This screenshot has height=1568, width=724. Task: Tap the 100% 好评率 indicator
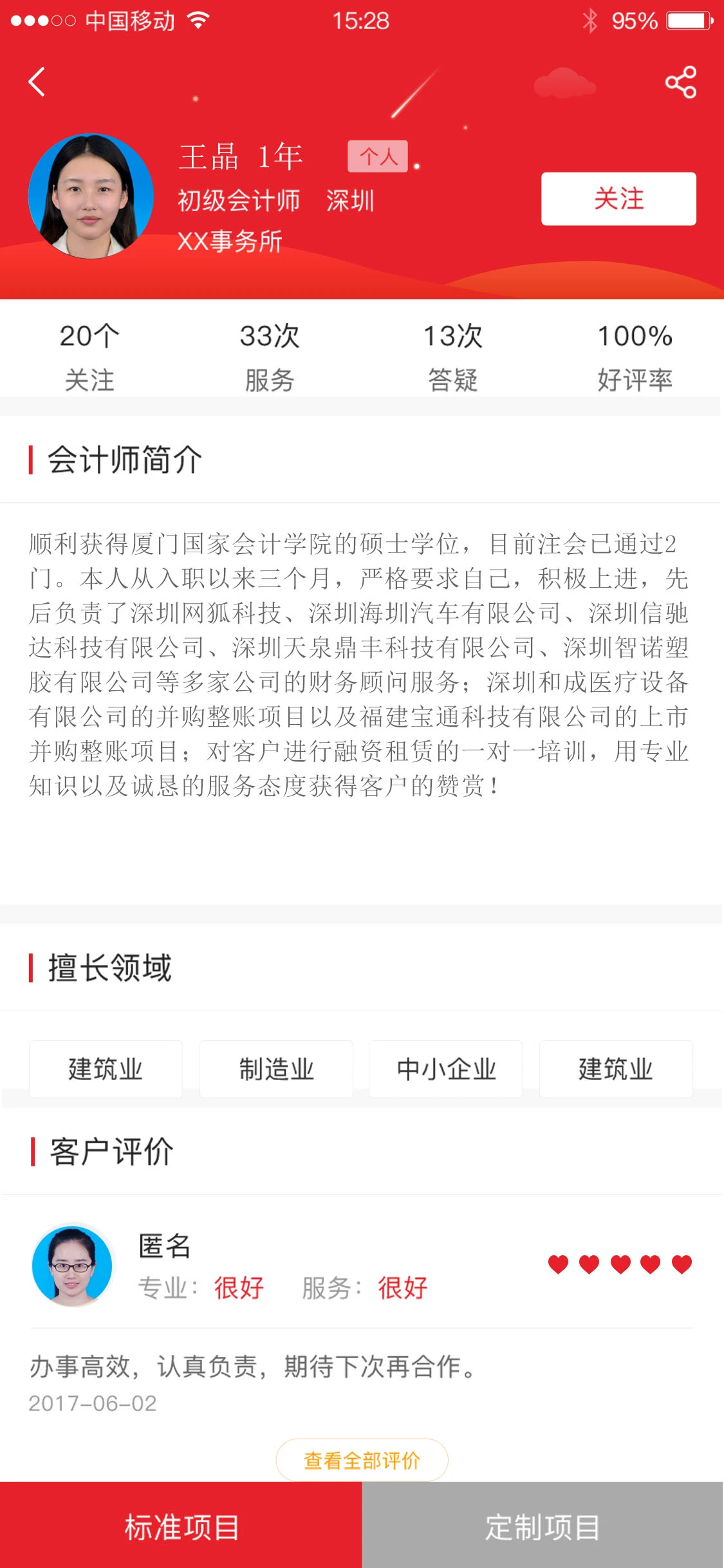pyautogui.click(x=635, y=354)
